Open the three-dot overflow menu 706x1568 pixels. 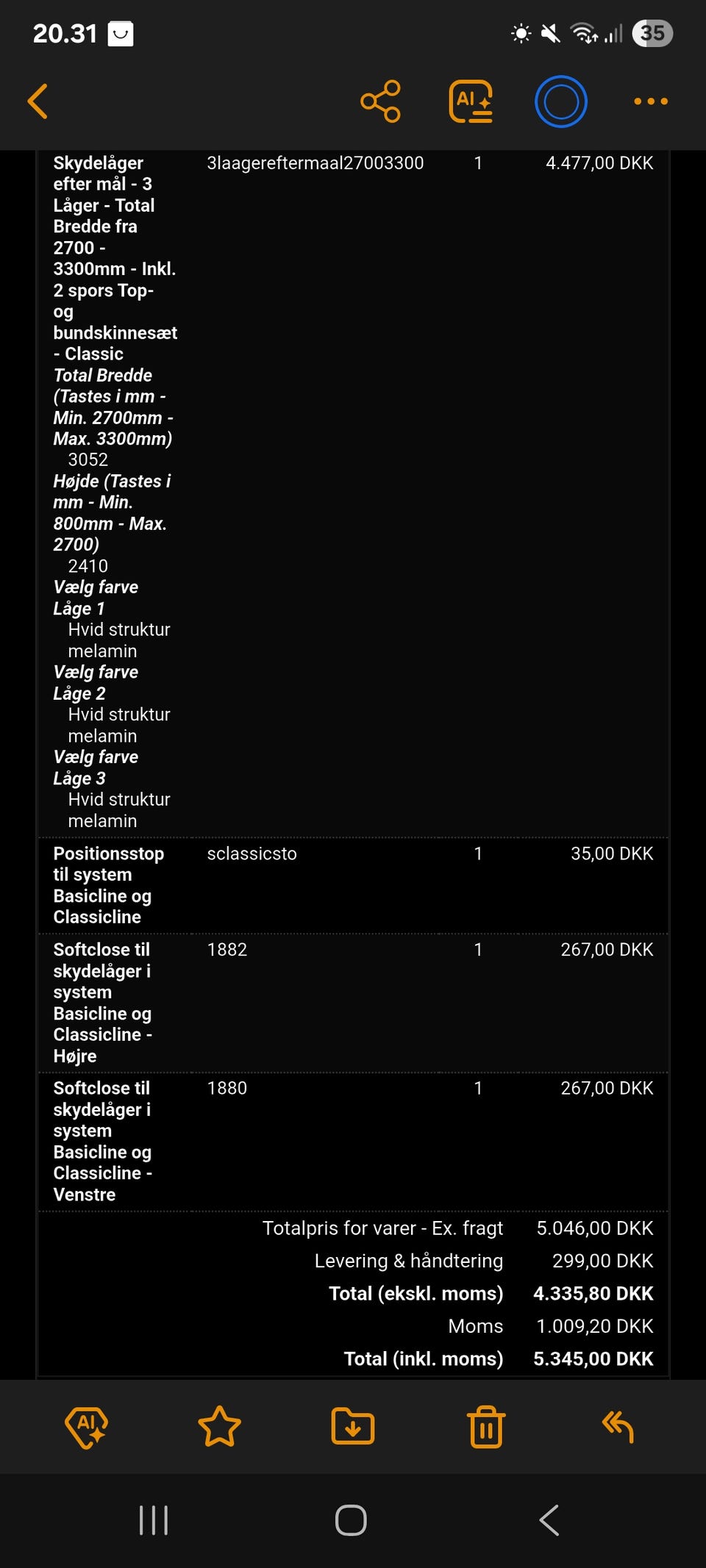click(651, 101)
